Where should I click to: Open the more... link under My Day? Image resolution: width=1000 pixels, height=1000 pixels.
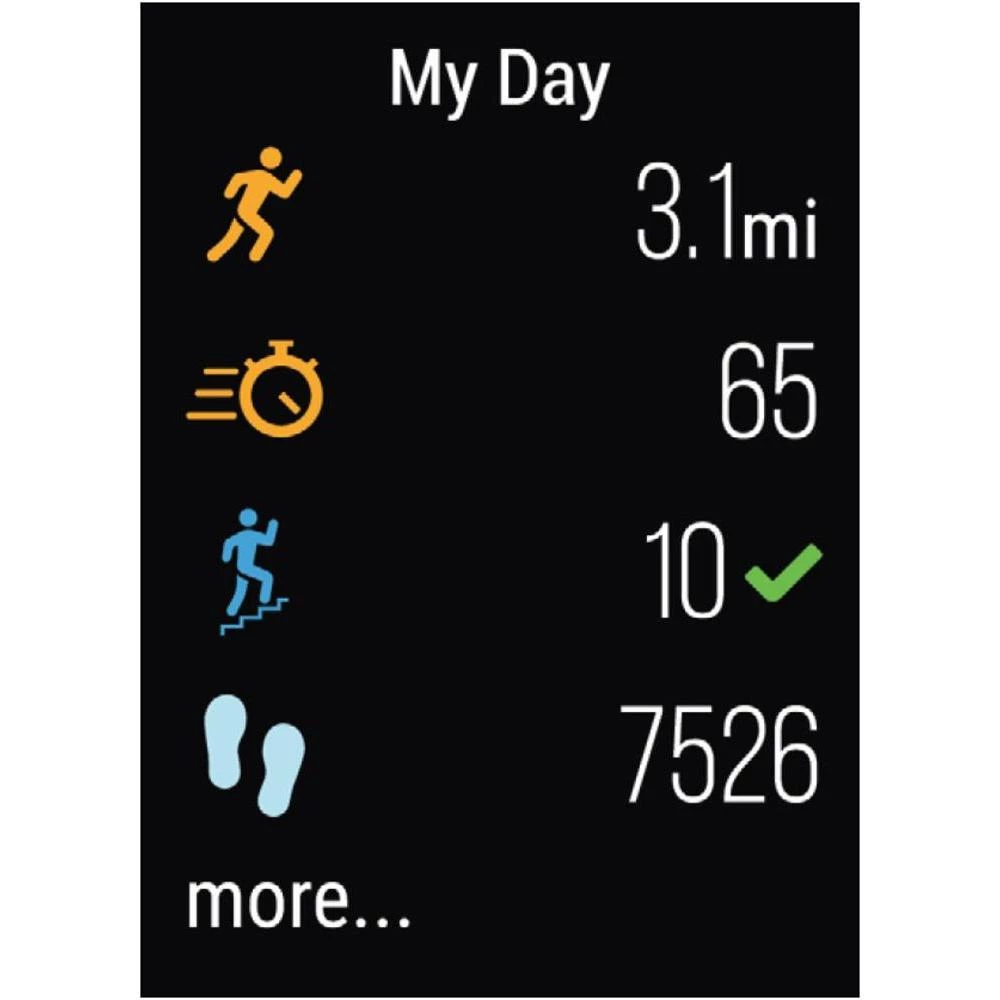(x=298, y=901)
